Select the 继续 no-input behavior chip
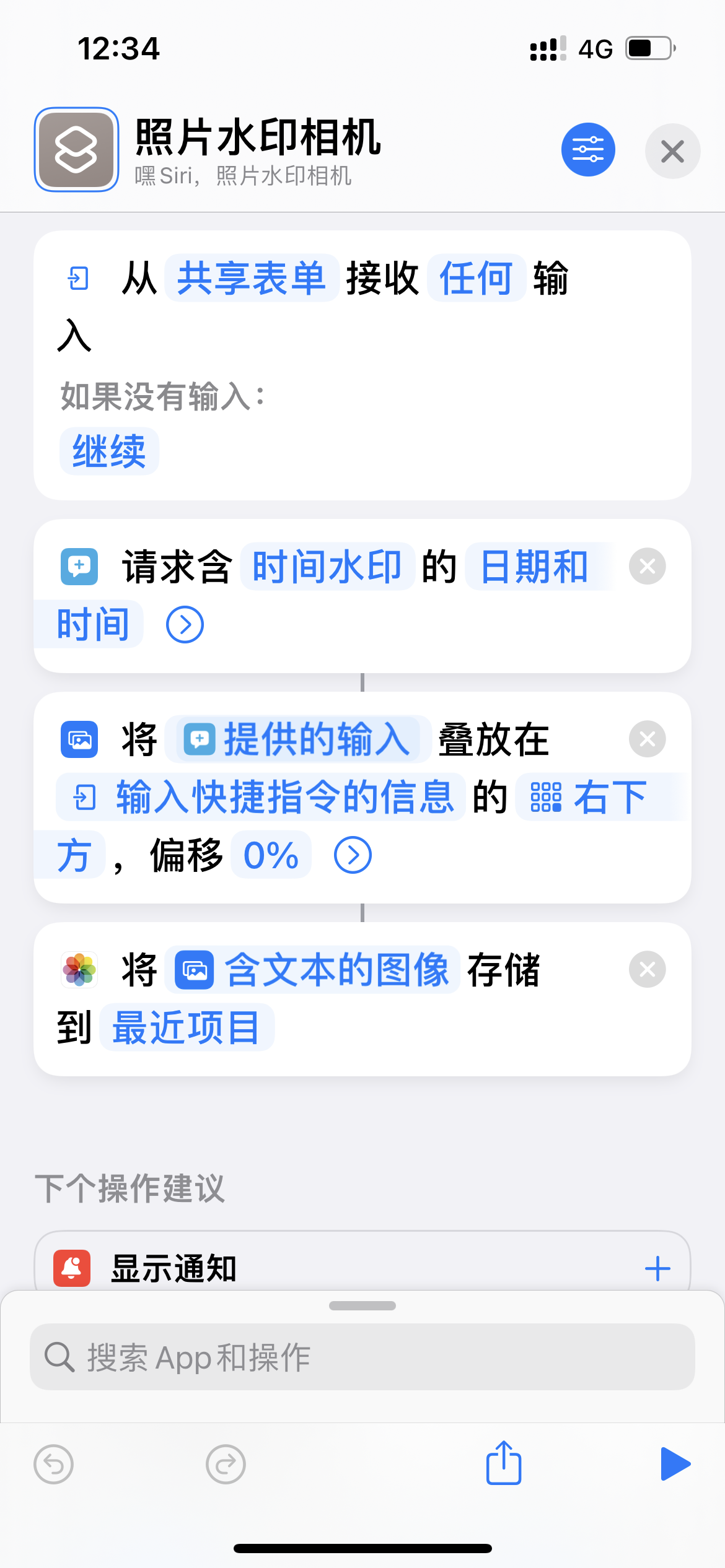725x1568 pixels. [109, 451]
